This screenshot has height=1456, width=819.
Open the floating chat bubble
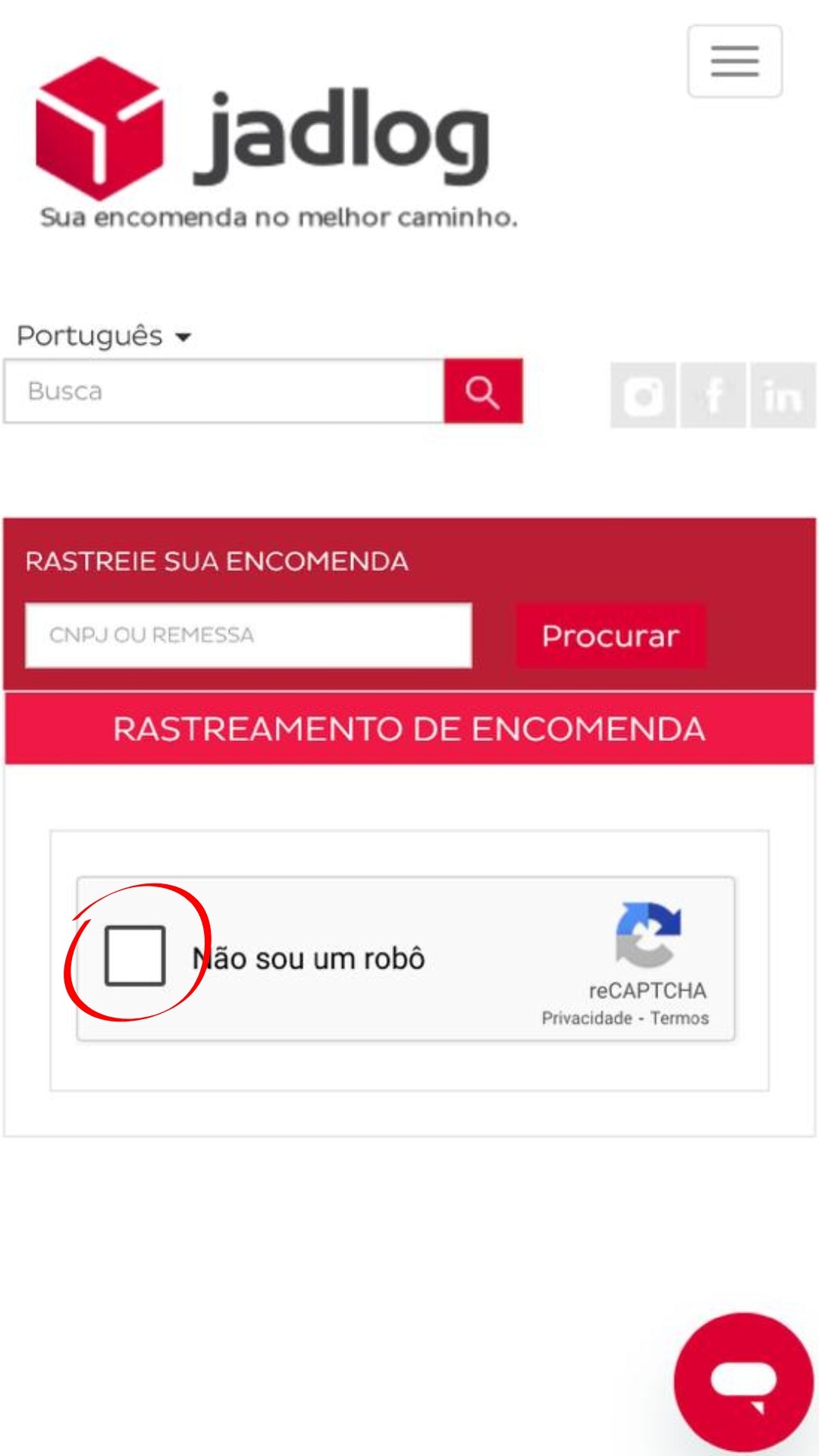pyautogui.click(x=743, y=1383)
